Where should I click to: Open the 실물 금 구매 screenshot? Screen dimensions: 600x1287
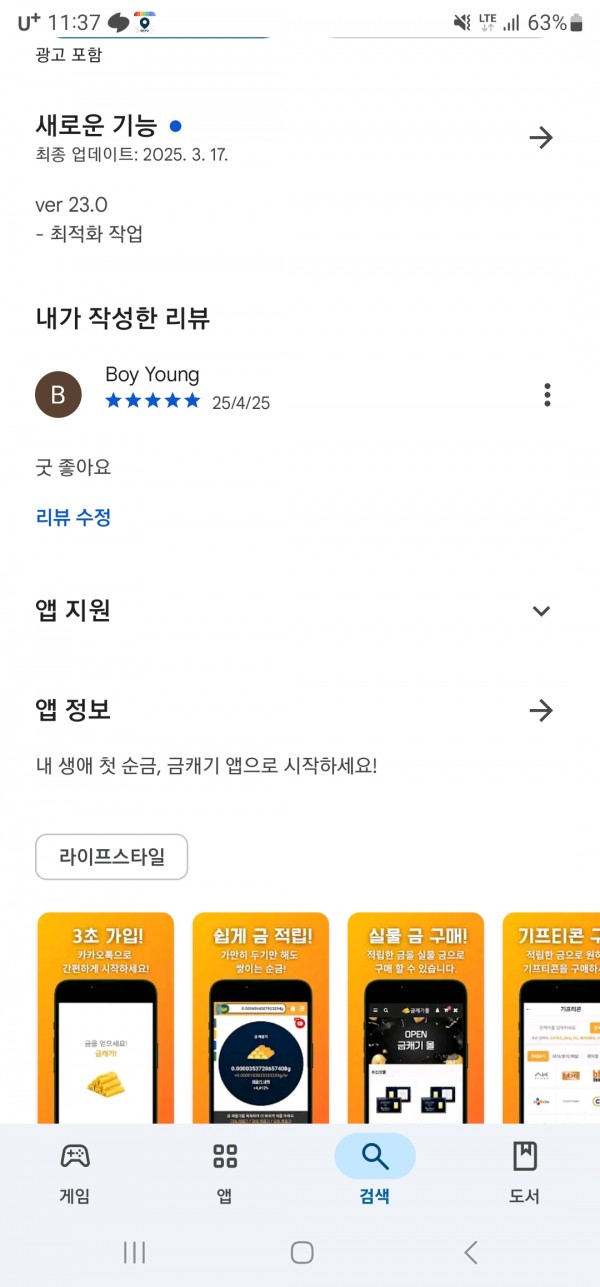[x=416, y=1018]
